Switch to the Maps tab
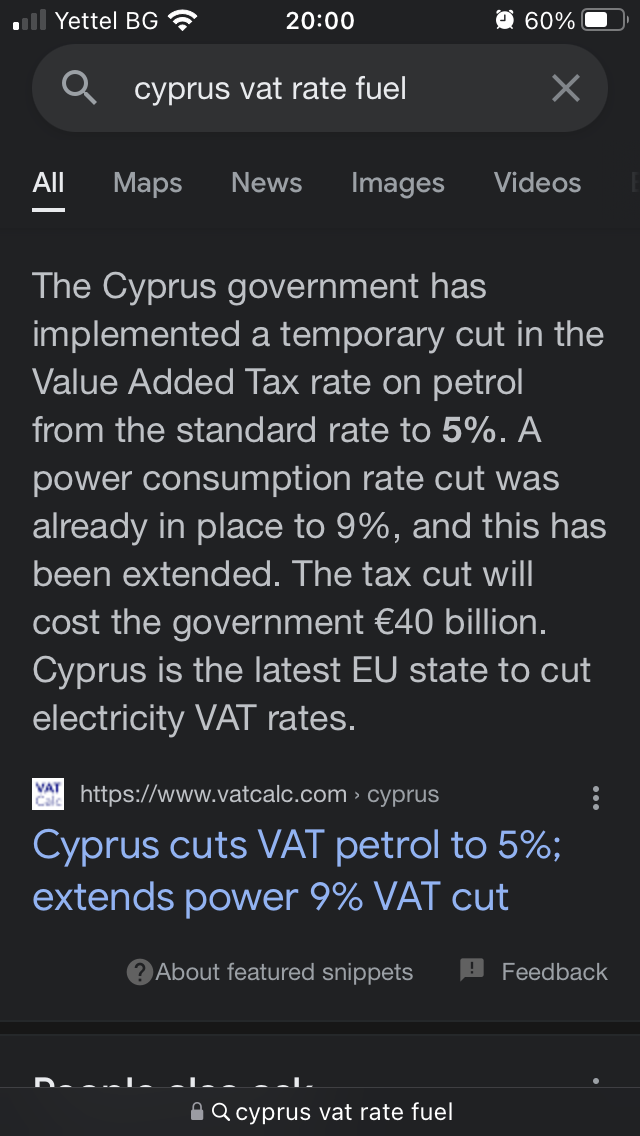The width and height of the screenshot is (640, 1136). (148, 183)
